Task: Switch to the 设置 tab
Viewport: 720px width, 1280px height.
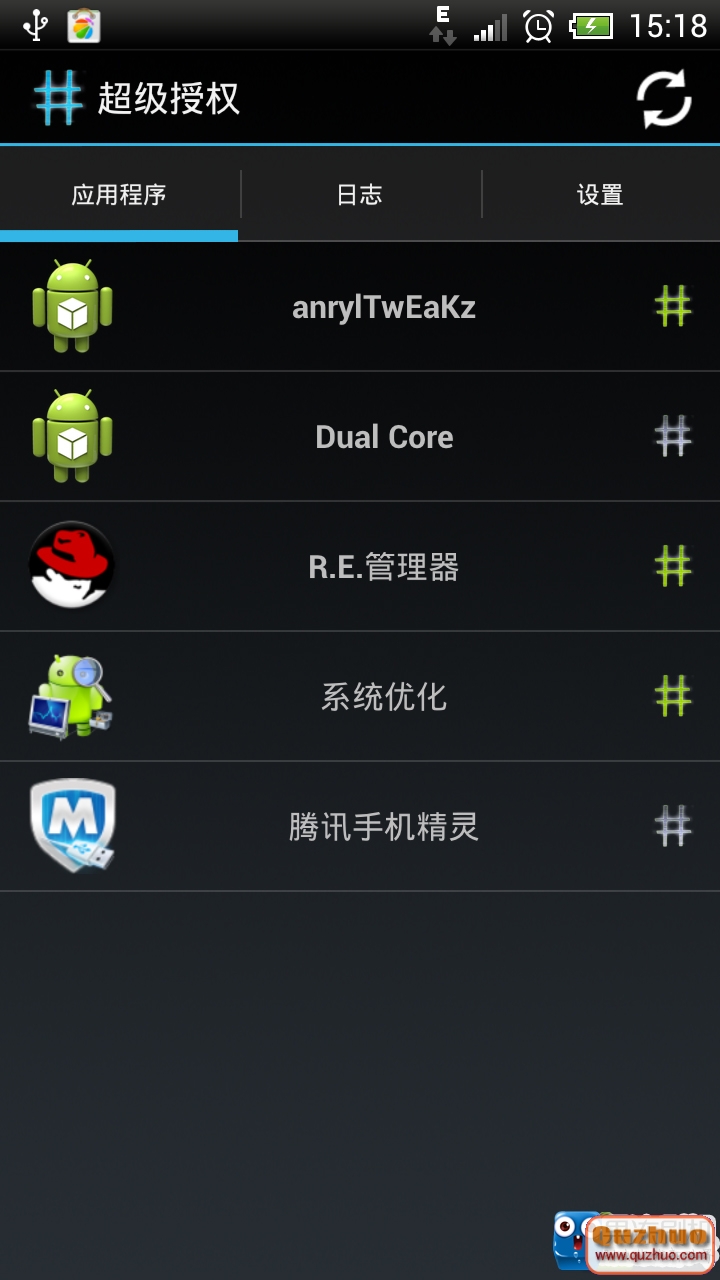Action: (600, 194)
